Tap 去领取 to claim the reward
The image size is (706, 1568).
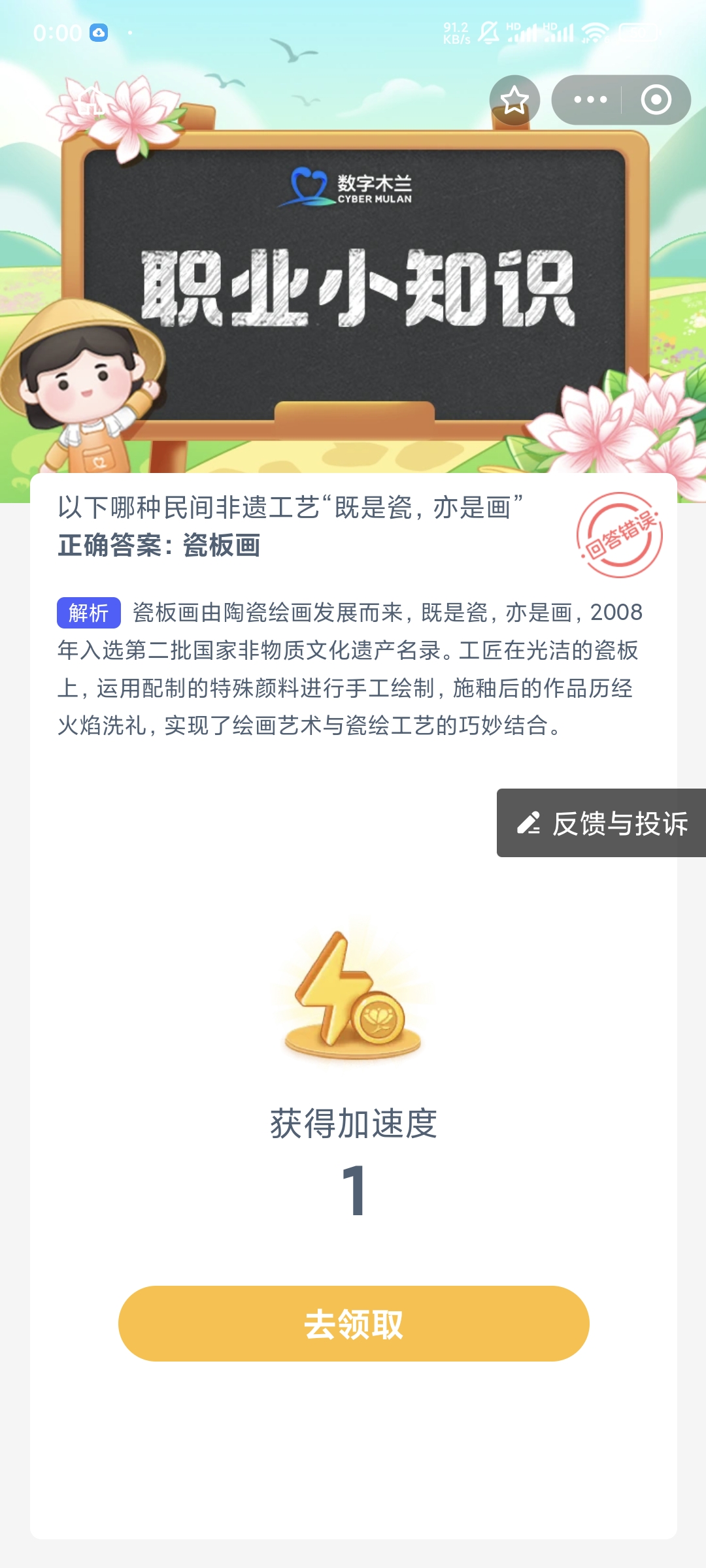point(354,1324)
